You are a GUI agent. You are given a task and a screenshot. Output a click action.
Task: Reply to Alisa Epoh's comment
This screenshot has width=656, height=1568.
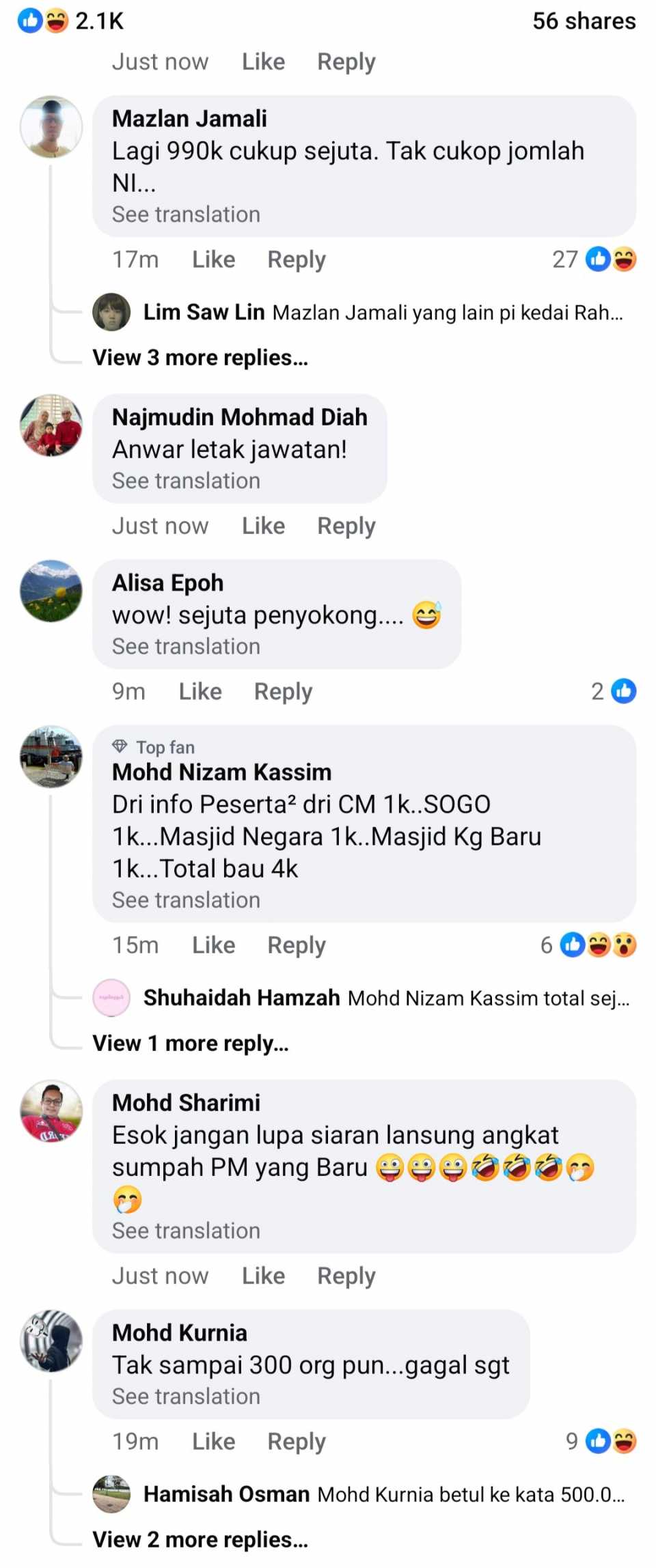[x=283, y=692]
